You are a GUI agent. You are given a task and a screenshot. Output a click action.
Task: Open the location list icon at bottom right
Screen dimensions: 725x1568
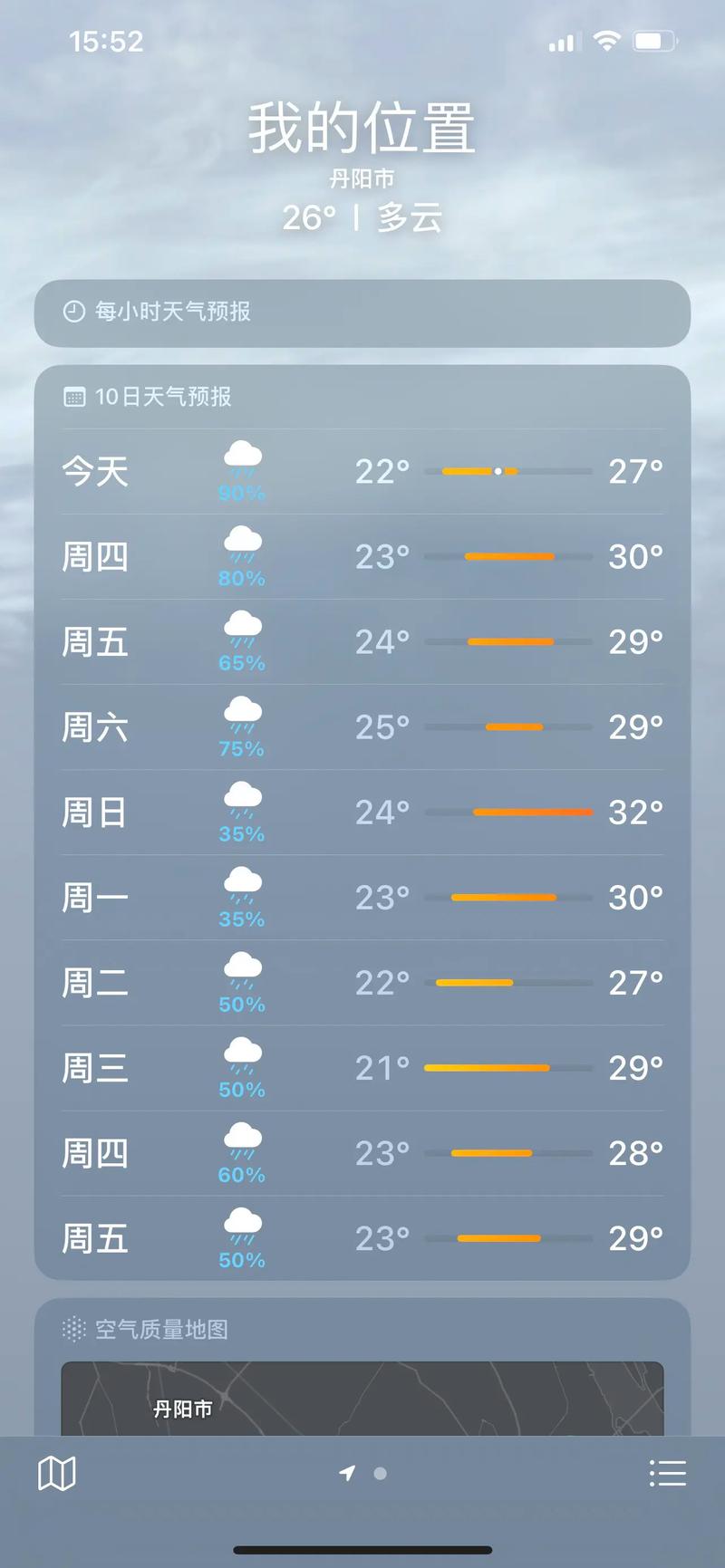[669, 1473]
